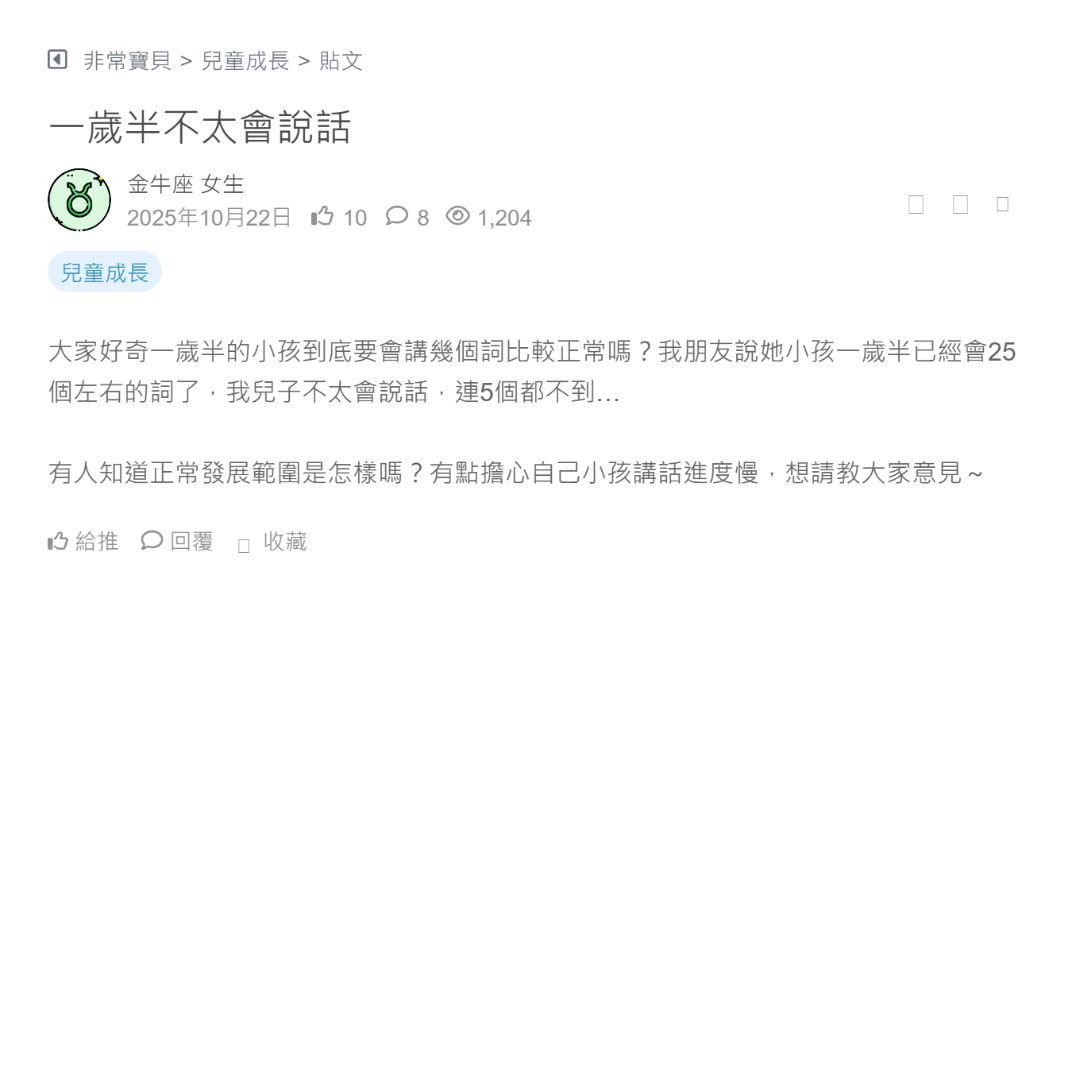Tap the back arrow icon

click(57, 60)
